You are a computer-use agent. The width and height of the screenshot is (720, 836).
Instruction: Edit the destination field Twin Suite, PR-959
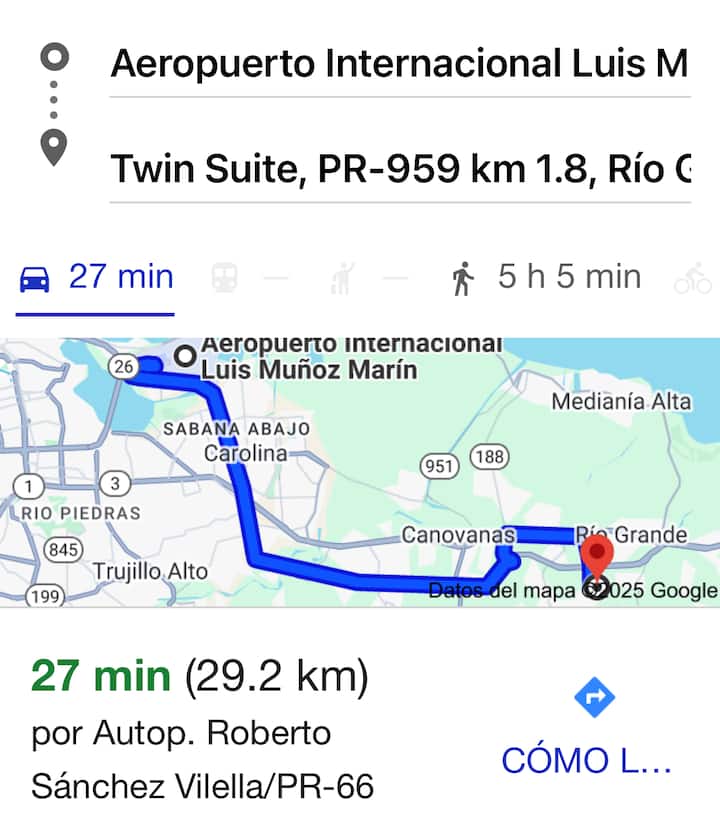point(399,169)
